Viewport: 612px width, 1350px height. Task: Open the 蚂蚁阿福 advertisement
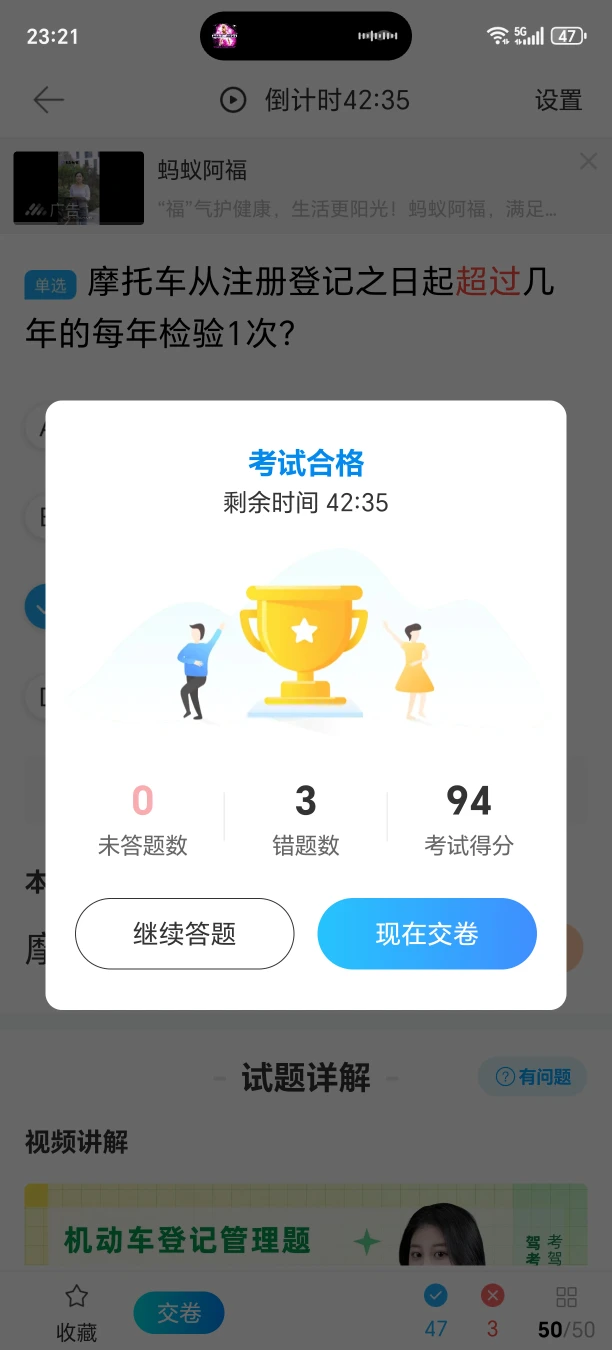tap(300, 188)
